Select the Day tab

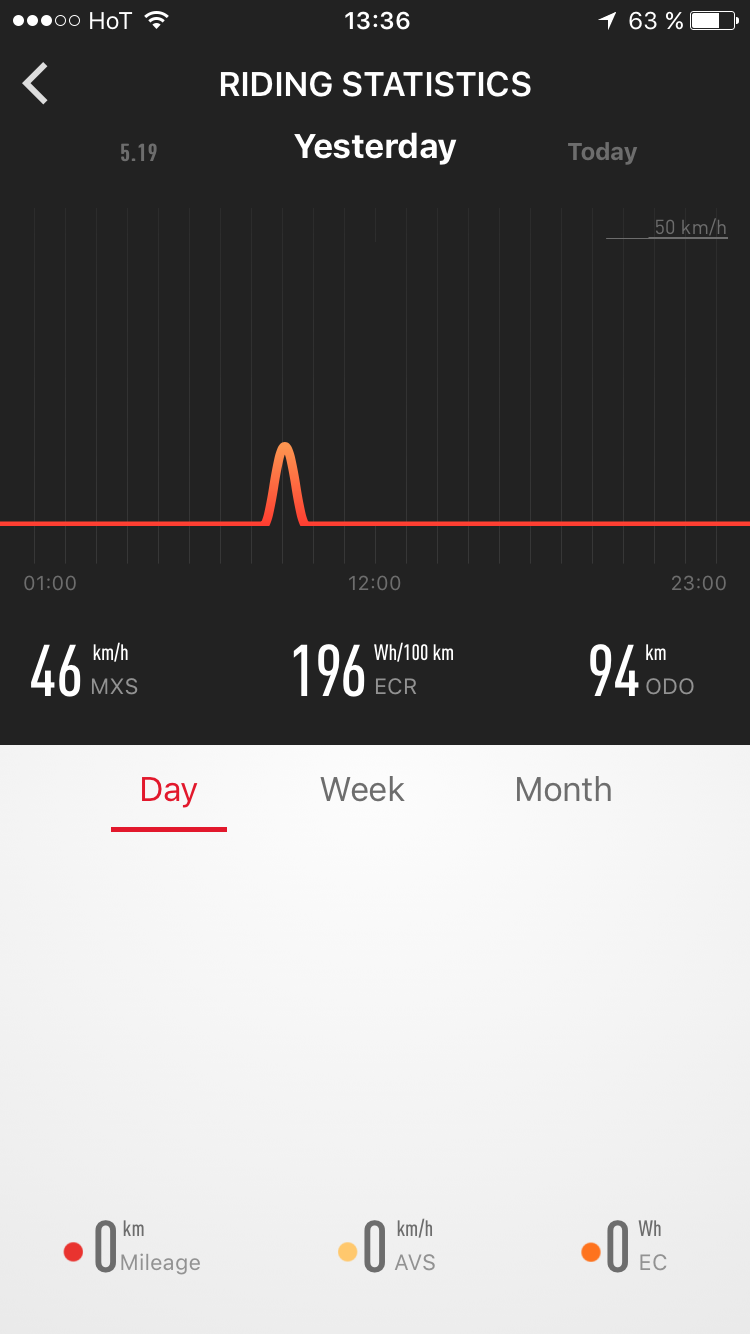pyautogui.click(x=168, y=790)
